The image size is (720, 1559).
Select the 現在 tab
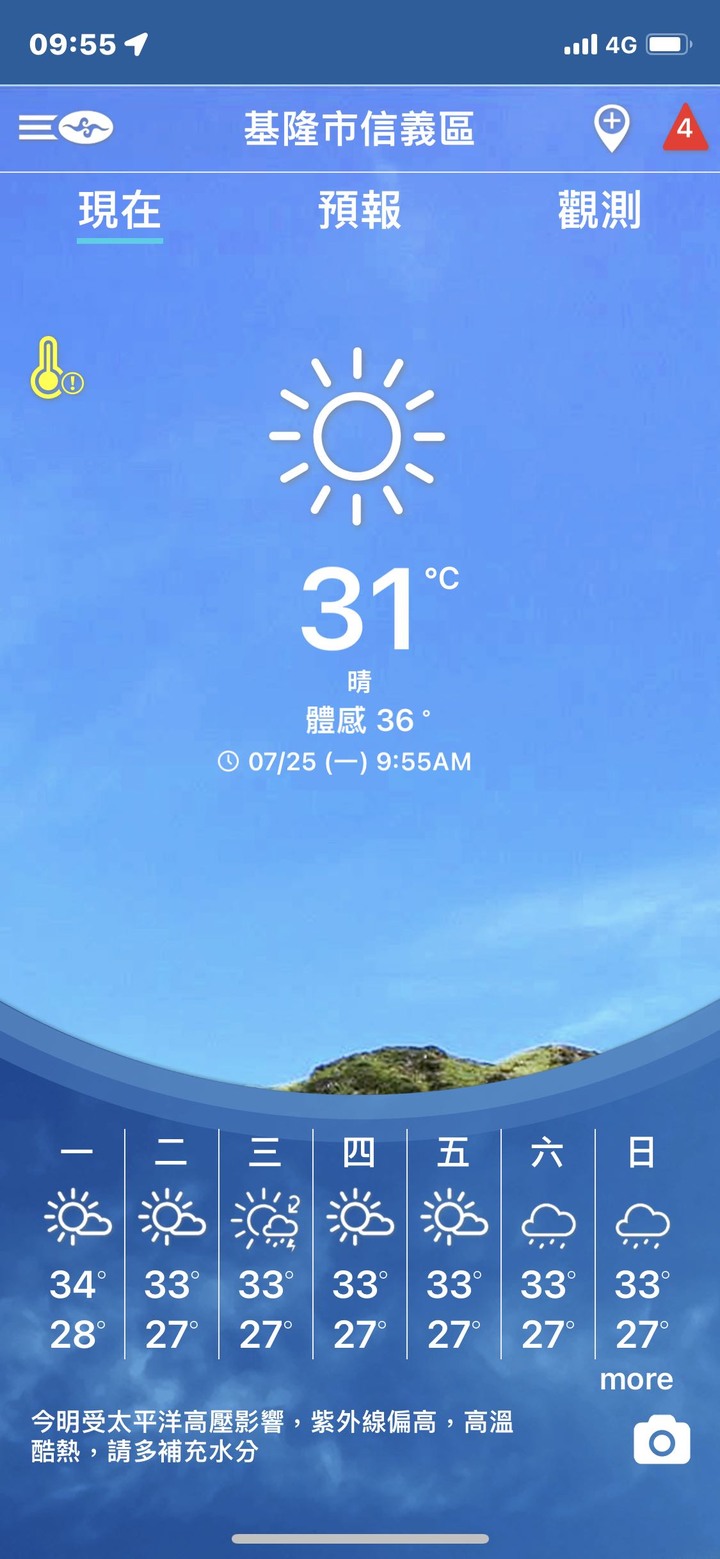tap(120, 211)
